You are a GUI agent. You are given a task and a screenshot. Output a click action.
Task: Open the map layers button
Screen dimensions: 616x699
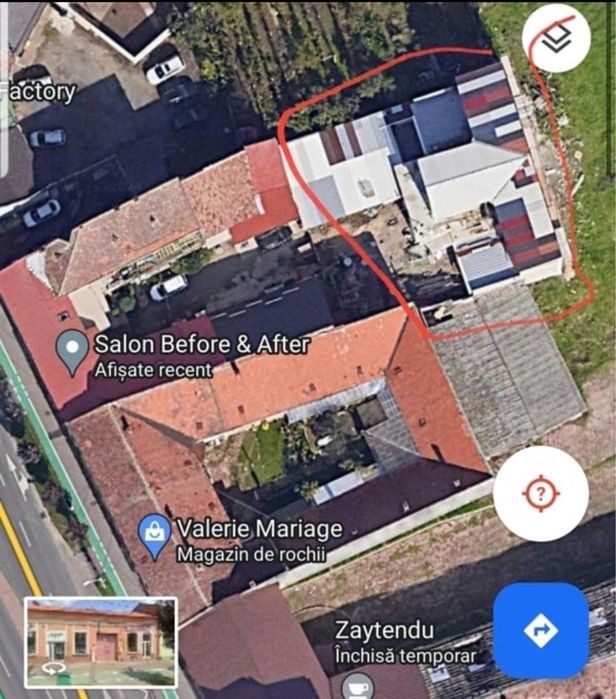pyautogui.click(x=556, y=37)
